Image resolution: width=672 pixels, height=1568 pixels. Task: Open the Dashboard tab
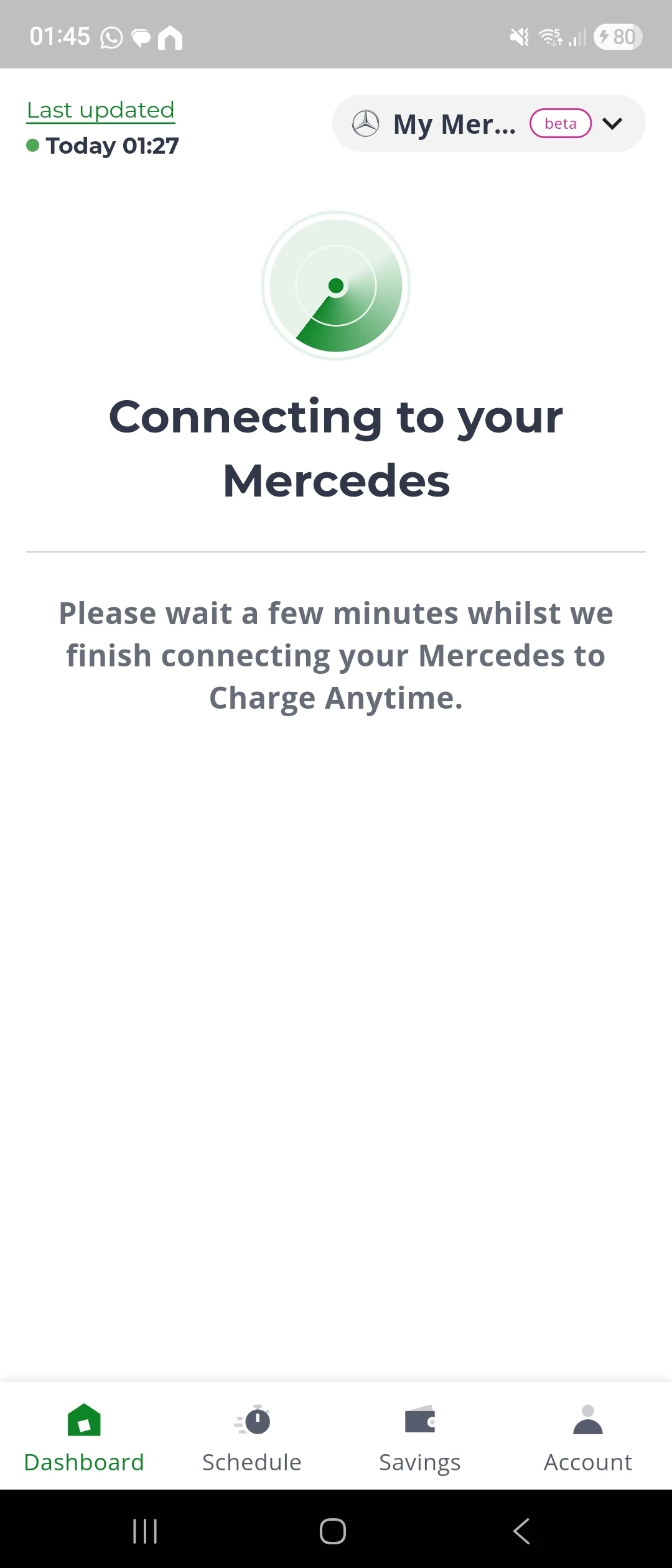[x=84, y=1437]
